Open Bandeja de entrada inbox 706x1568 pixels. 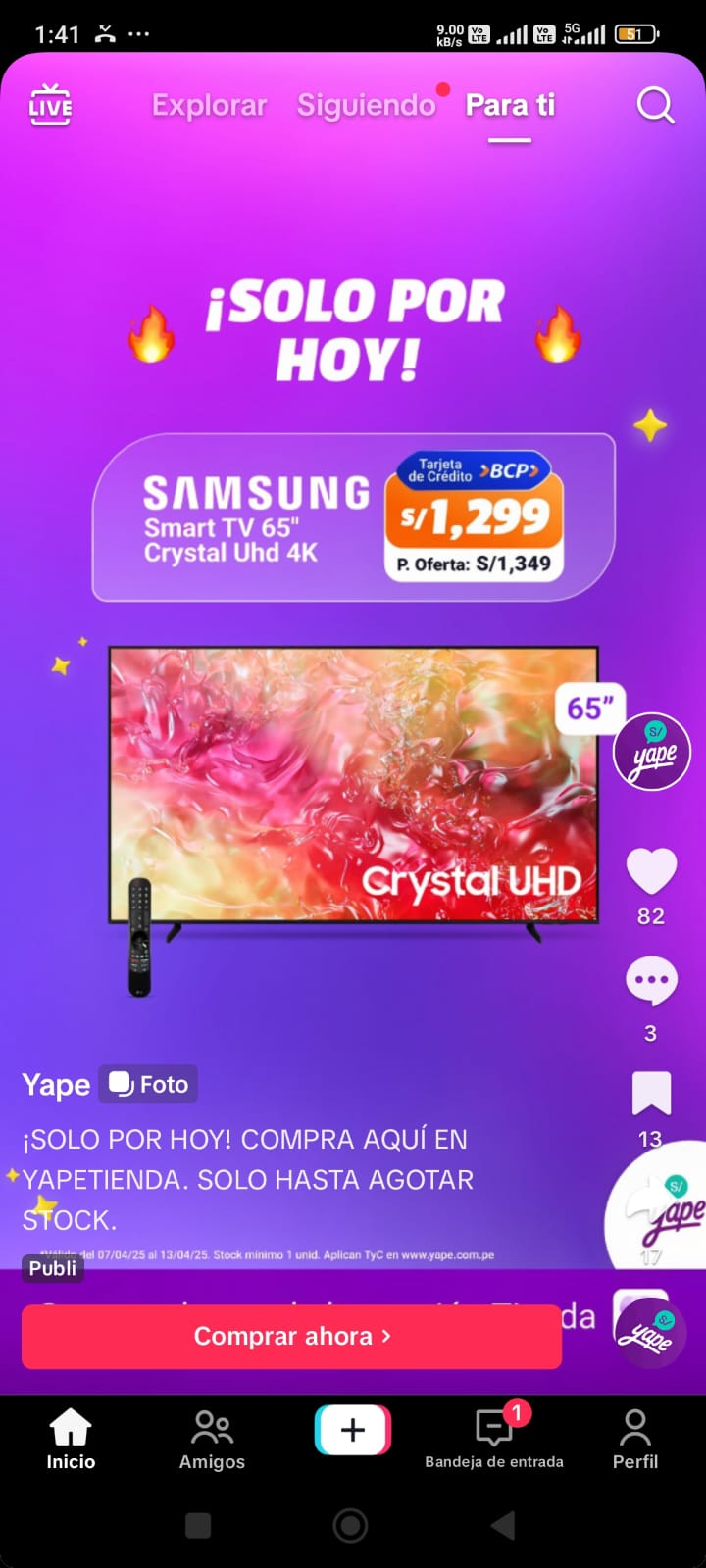tap(494, 1440)
